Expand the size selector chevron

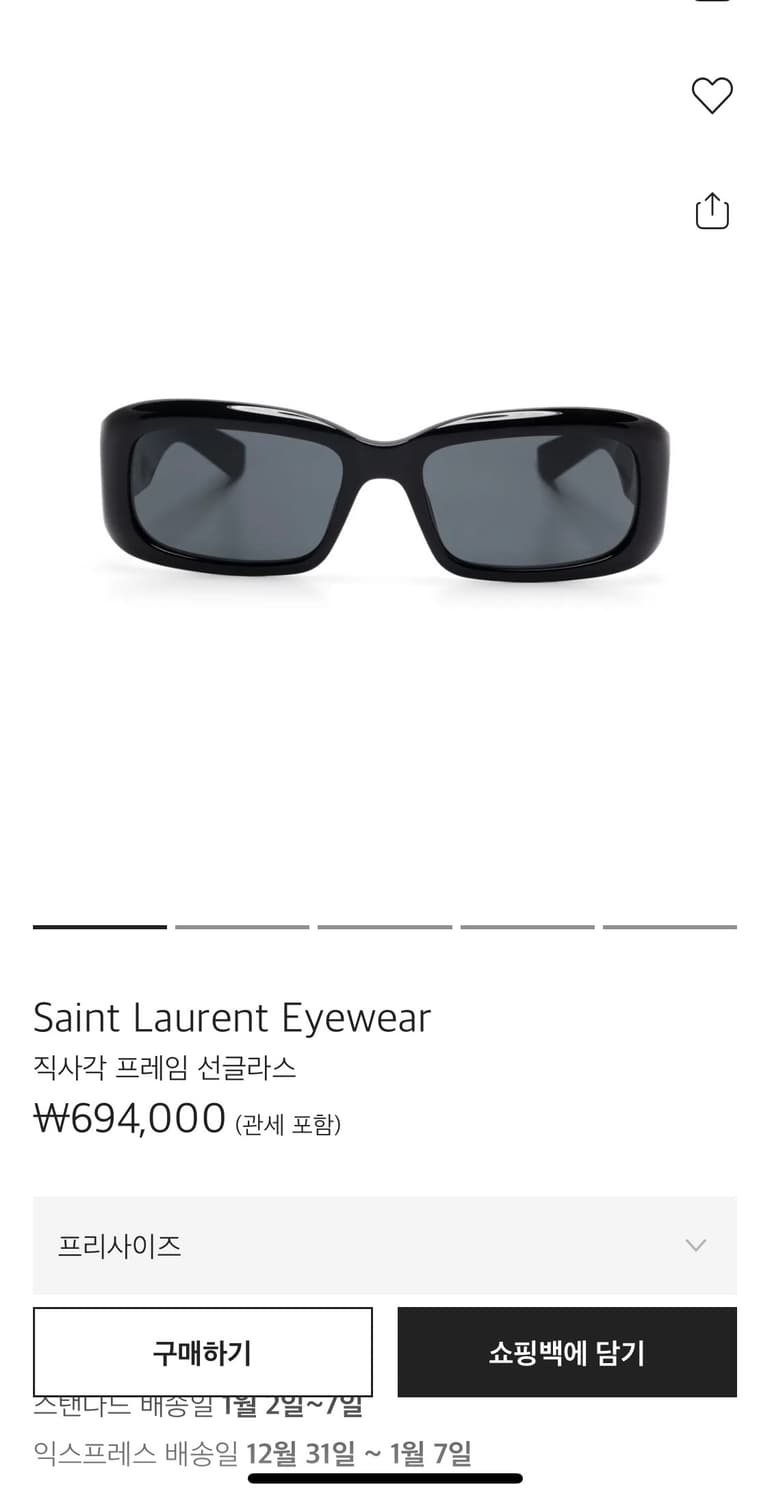click(697, 1246)
